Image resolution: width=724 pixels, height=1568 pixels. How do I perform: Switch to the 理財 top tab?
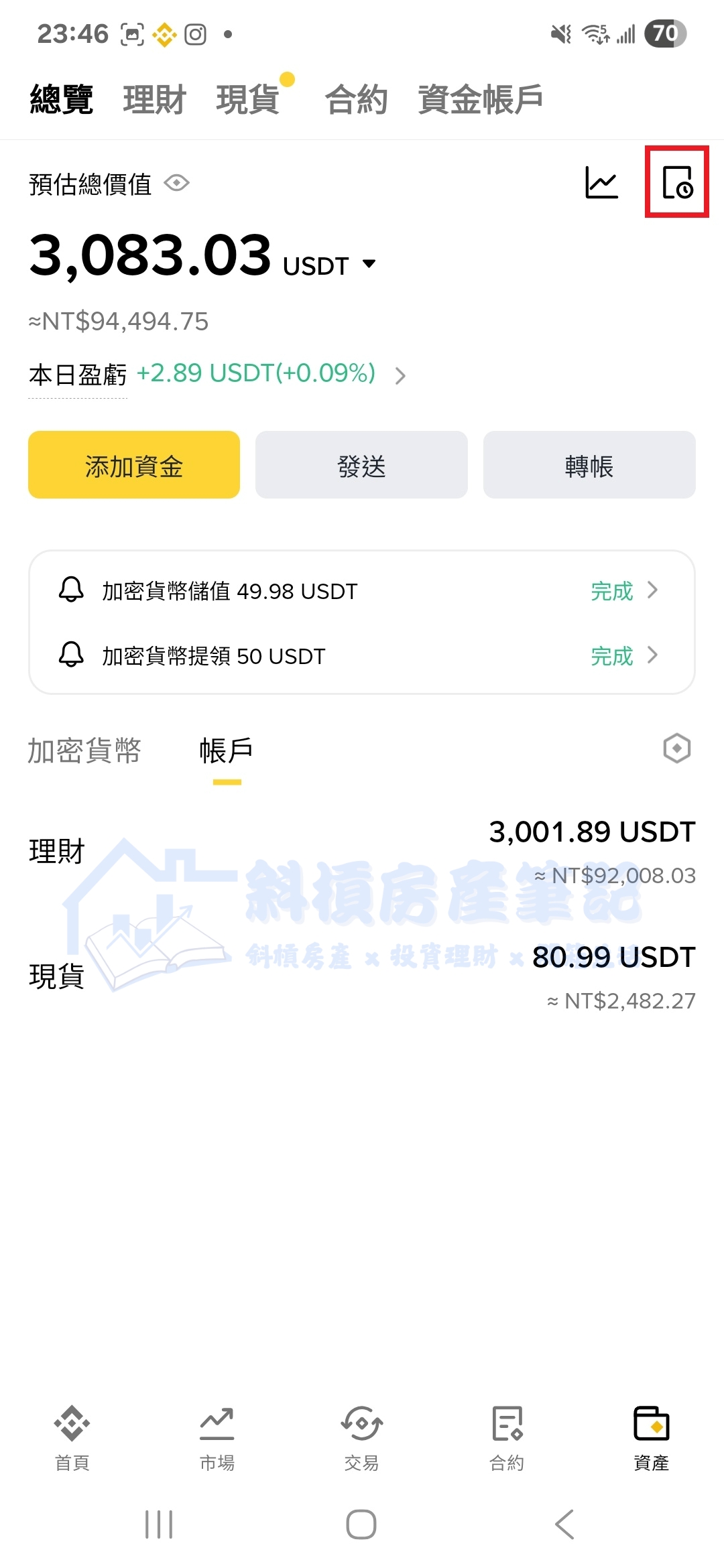pos(154,100)
